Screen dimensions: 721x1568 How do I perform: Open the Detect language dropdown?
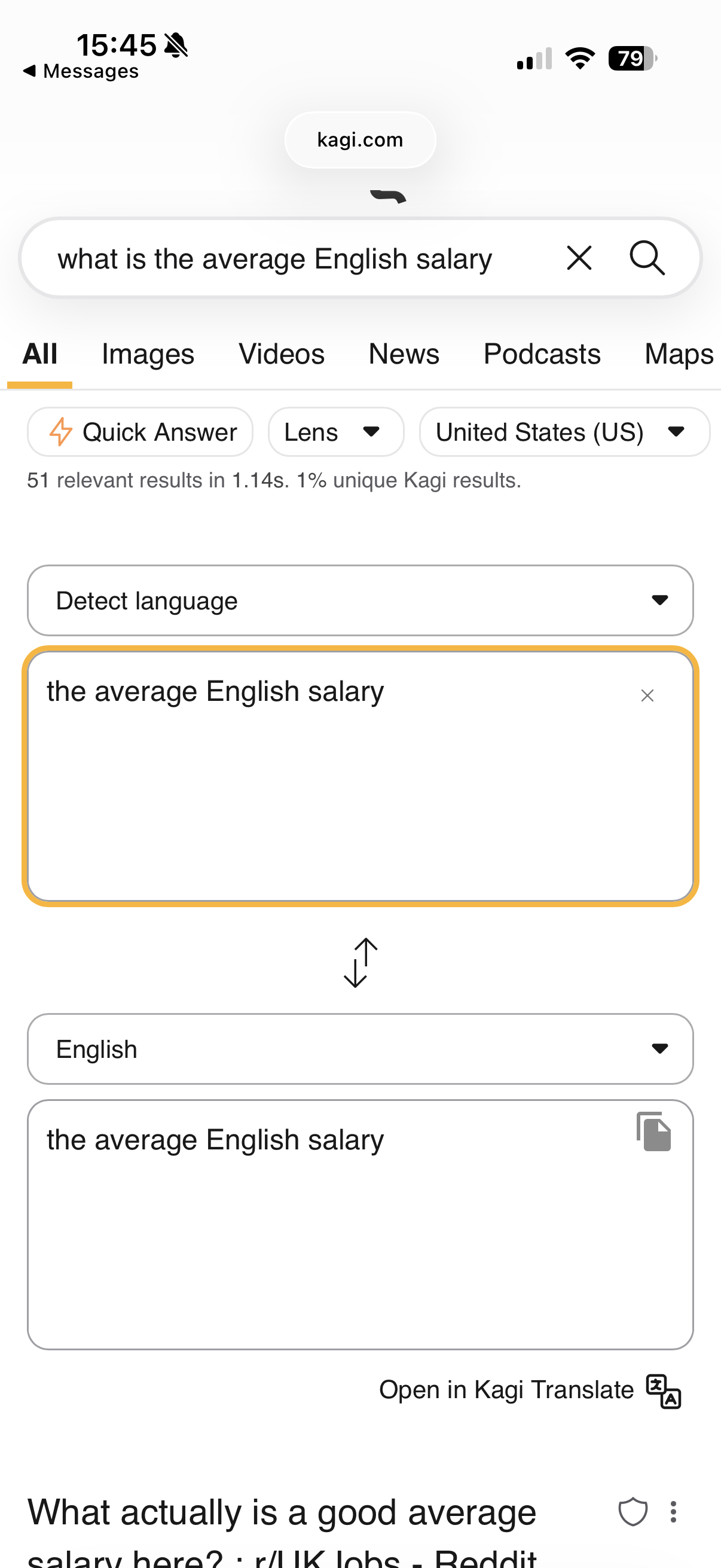click(360, 601)
